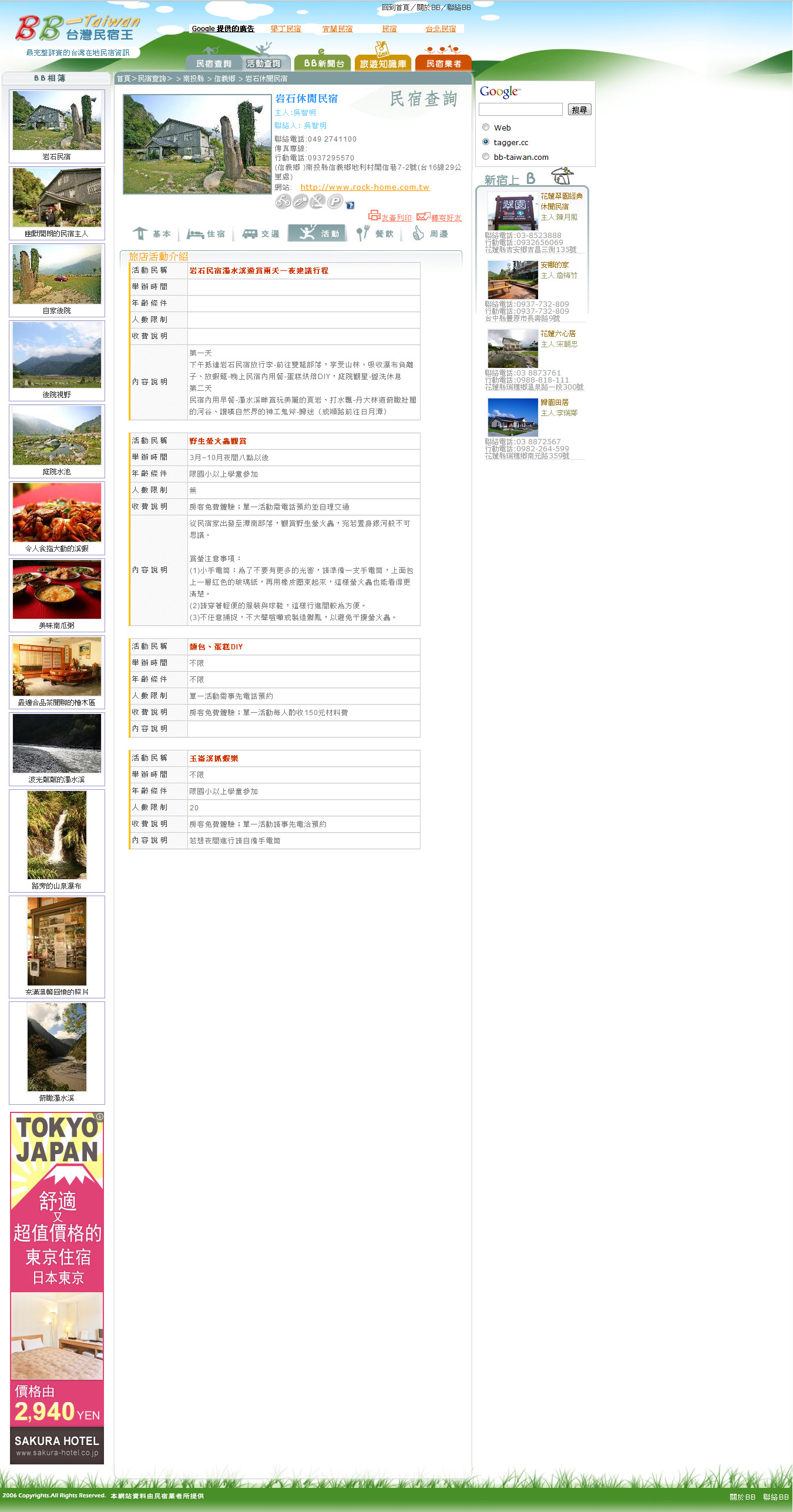Choose the bb-taiwan.com radio option

486,157
